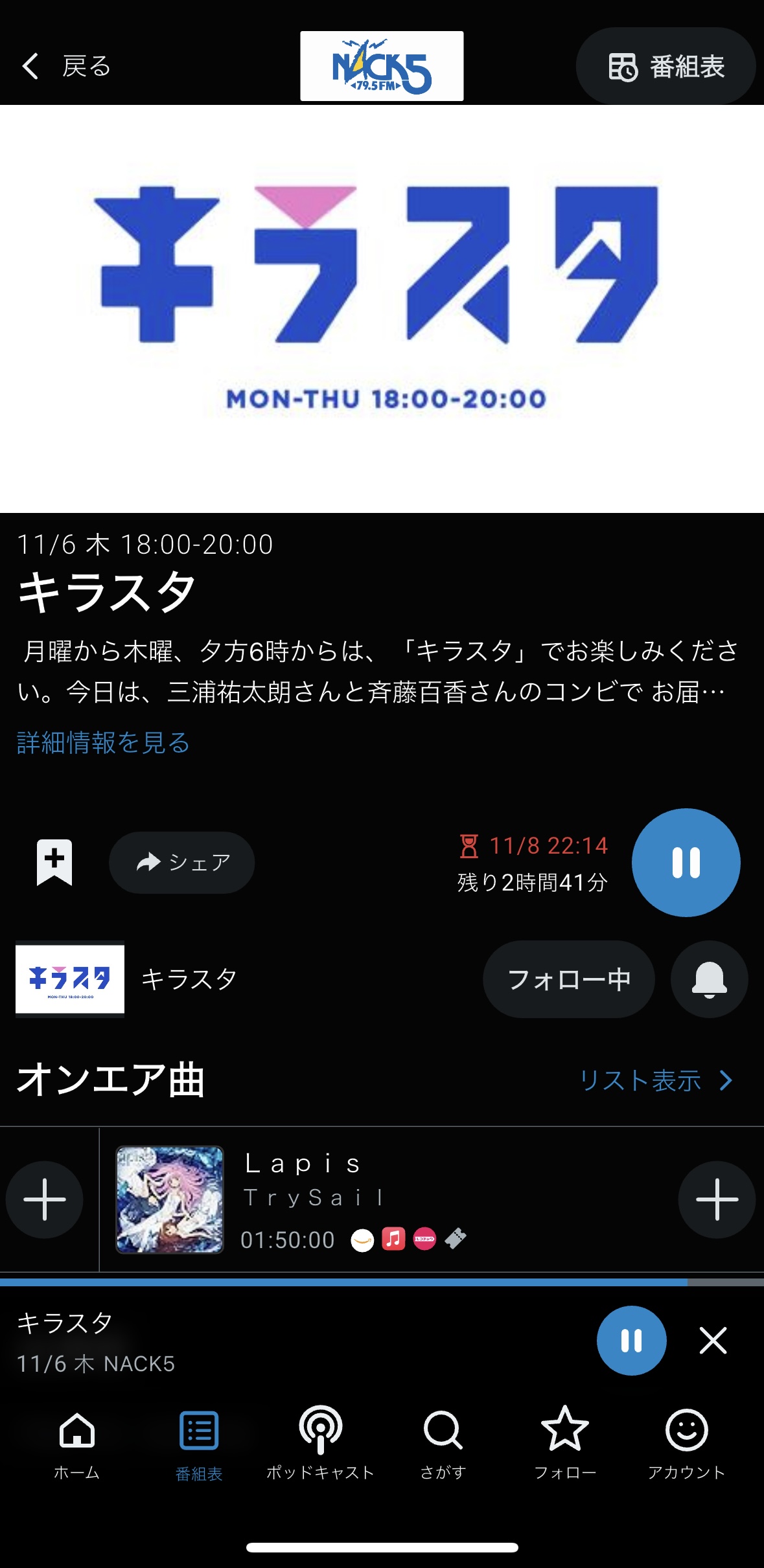Viewport: 764px width, 1568px height.
Task: Open Lapis in Amazon Music
Action: click(x=362, y=1240)
